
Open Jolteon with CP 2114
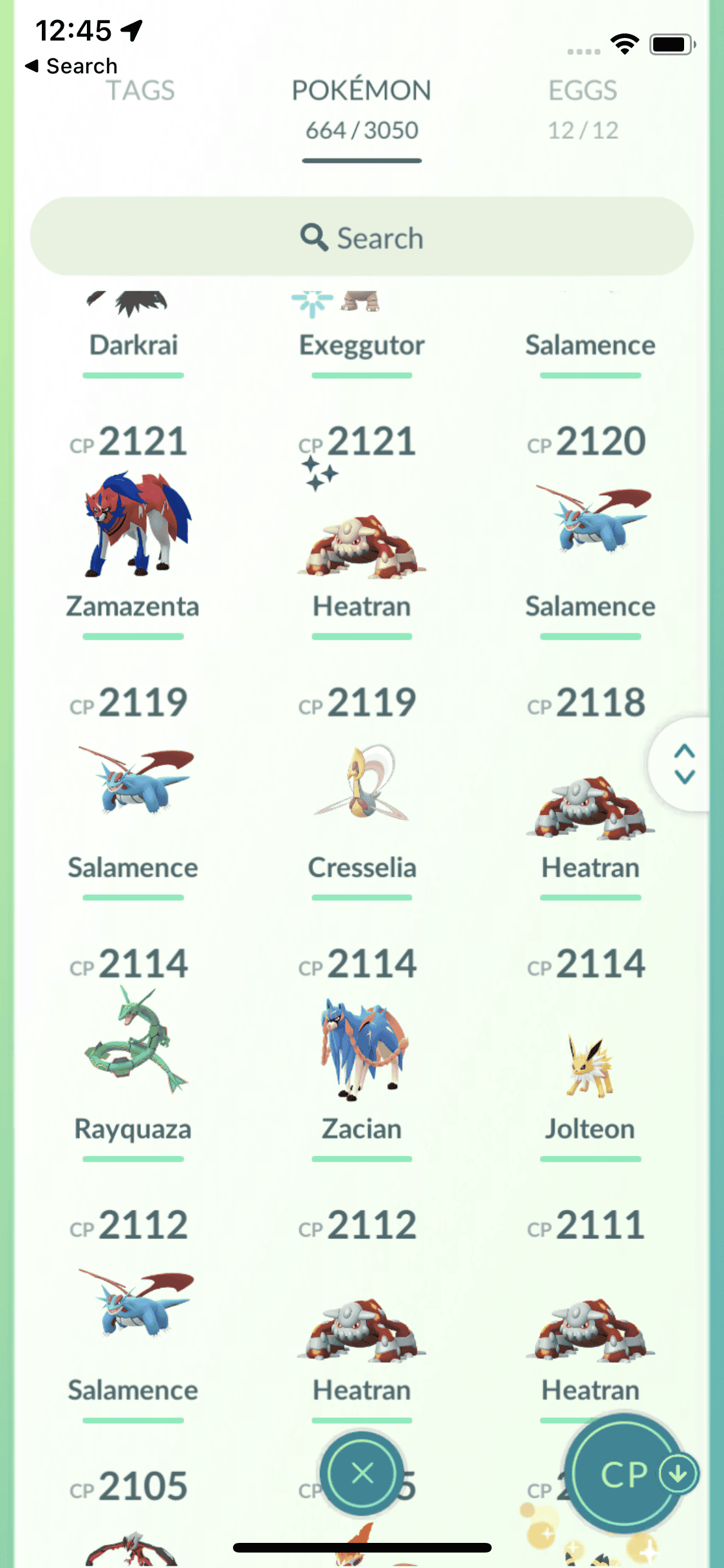pos(590,1062)
